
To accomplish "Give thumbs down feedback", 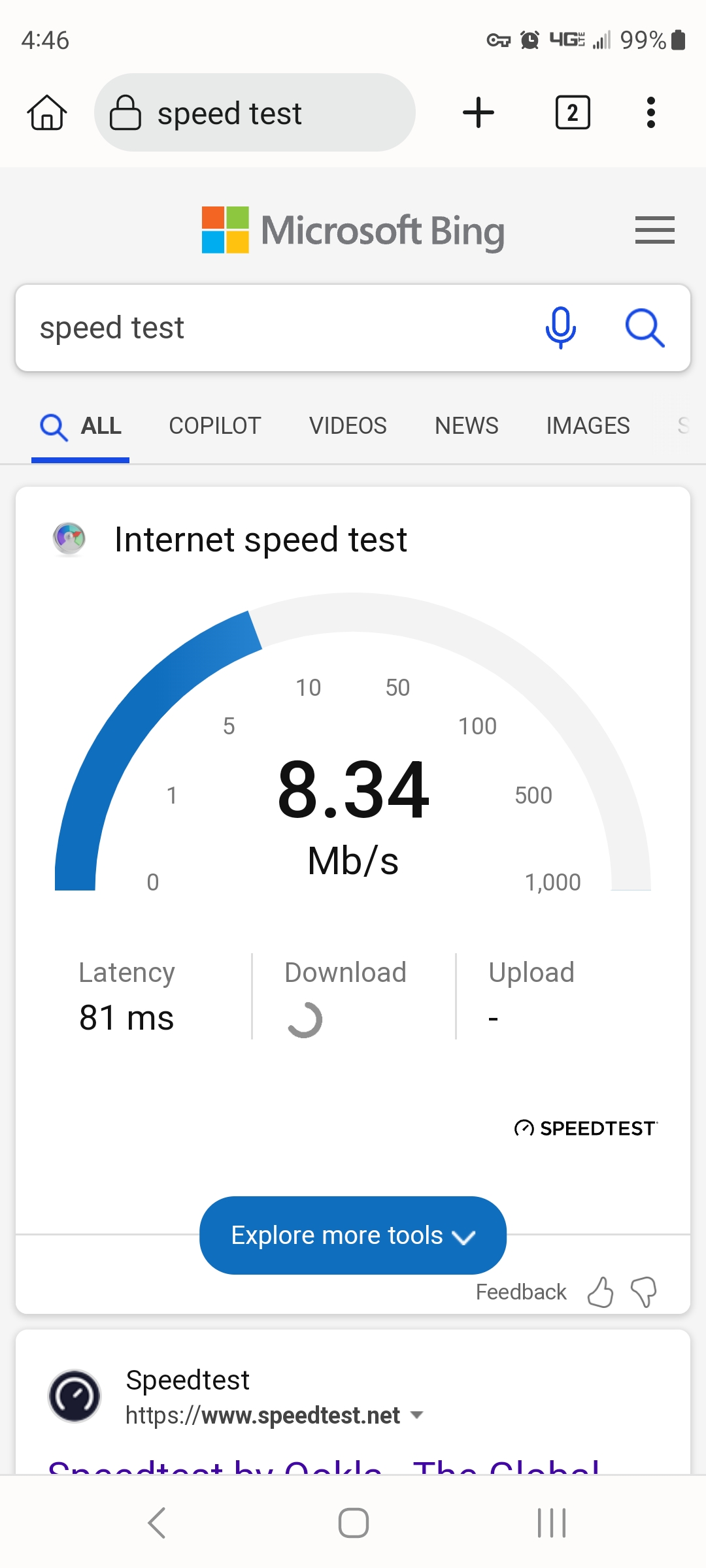I will click(x=644, y=1292).
